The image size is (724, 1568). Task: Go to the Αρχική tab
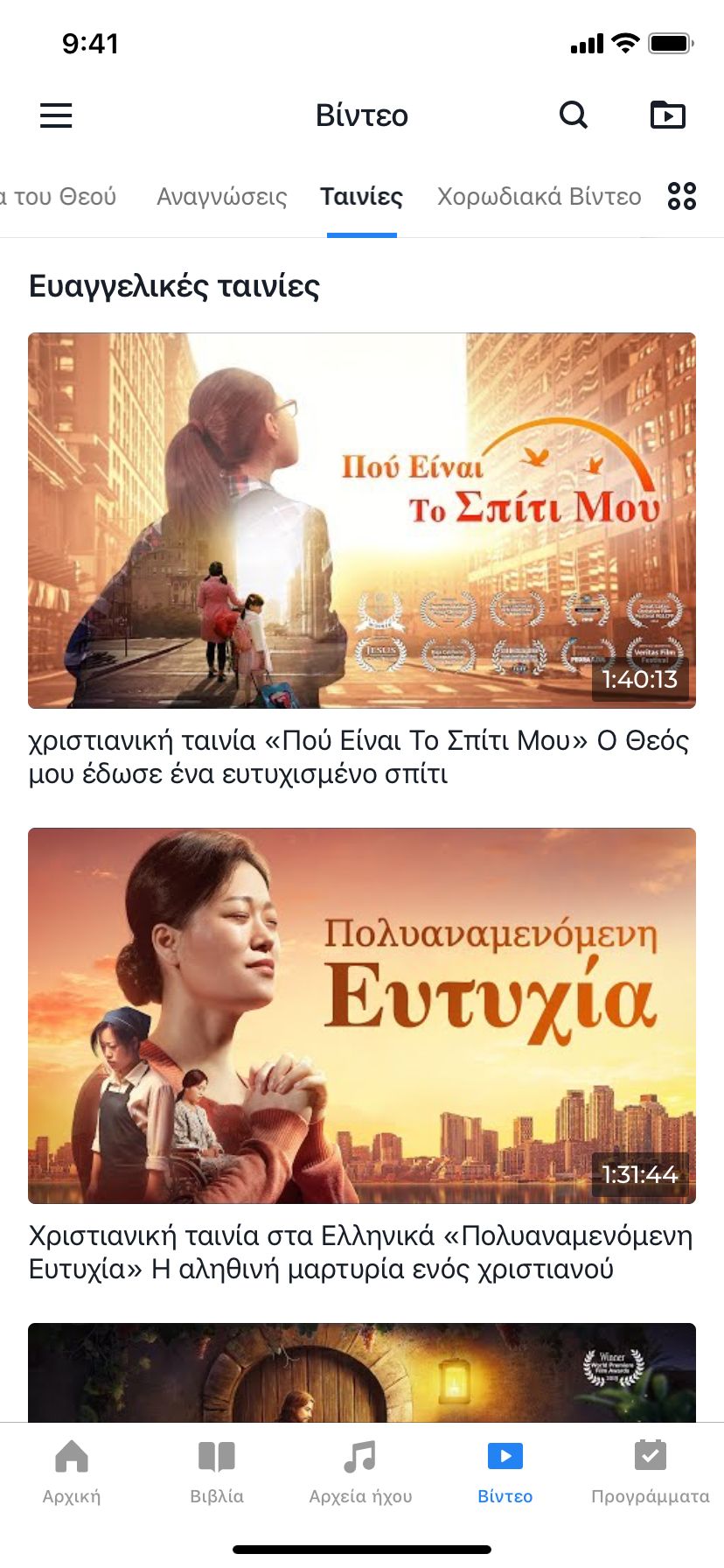point(72,1472)
